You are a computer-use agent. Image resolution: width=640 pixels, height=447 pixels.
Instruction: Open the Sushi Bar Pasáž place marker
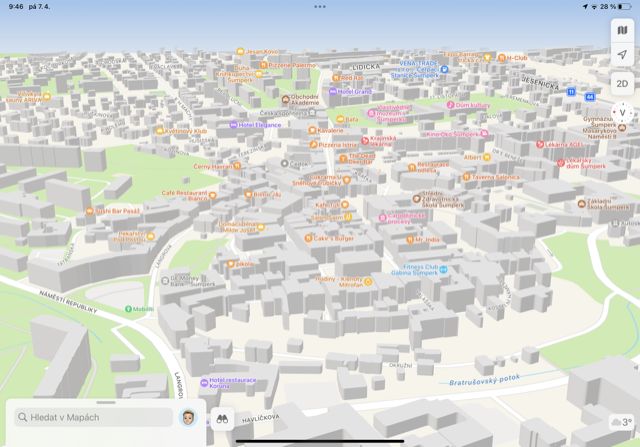point(90,211)
